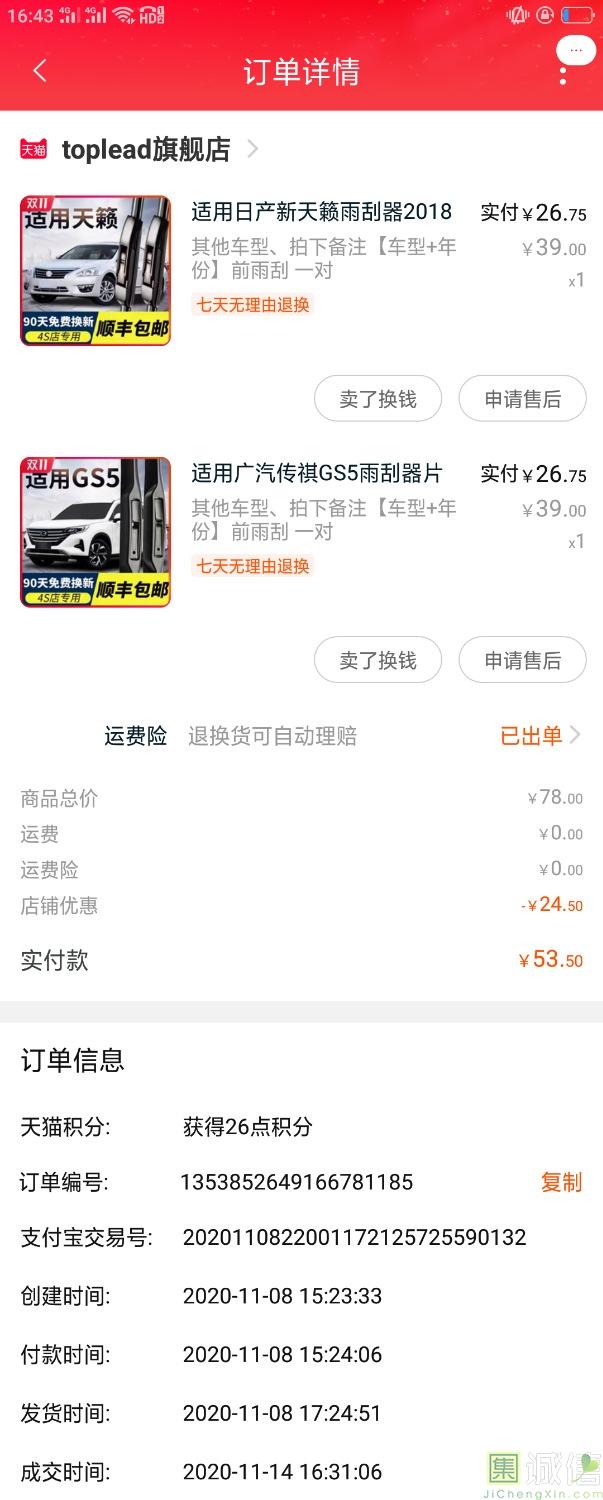Go back from order details

[x=40, y=71]
